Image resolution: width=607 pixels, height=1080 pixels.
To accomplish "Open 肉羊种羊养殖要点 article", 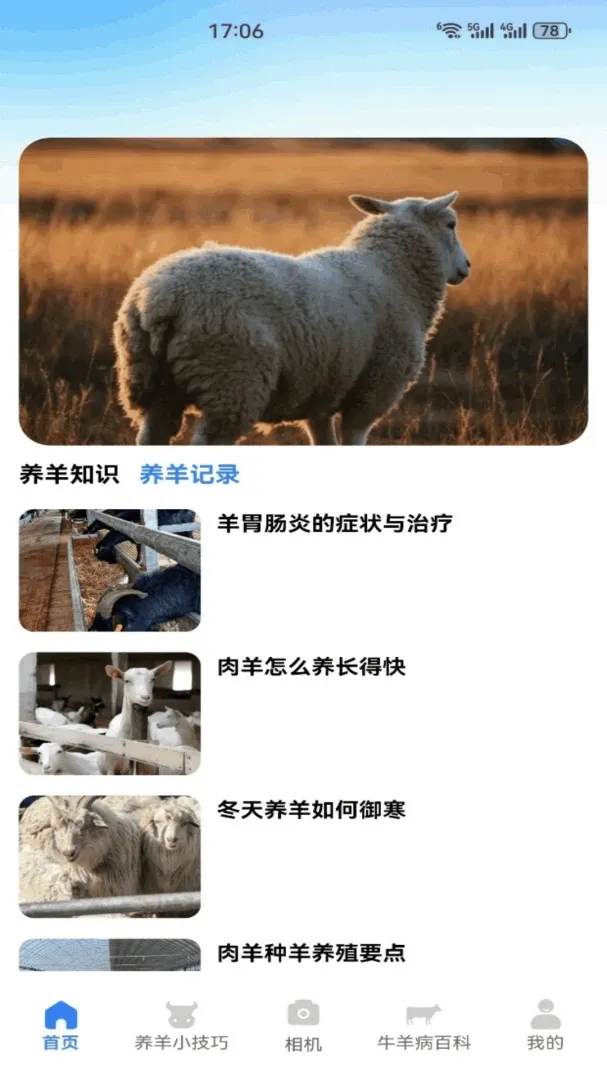I will [303, 955].
